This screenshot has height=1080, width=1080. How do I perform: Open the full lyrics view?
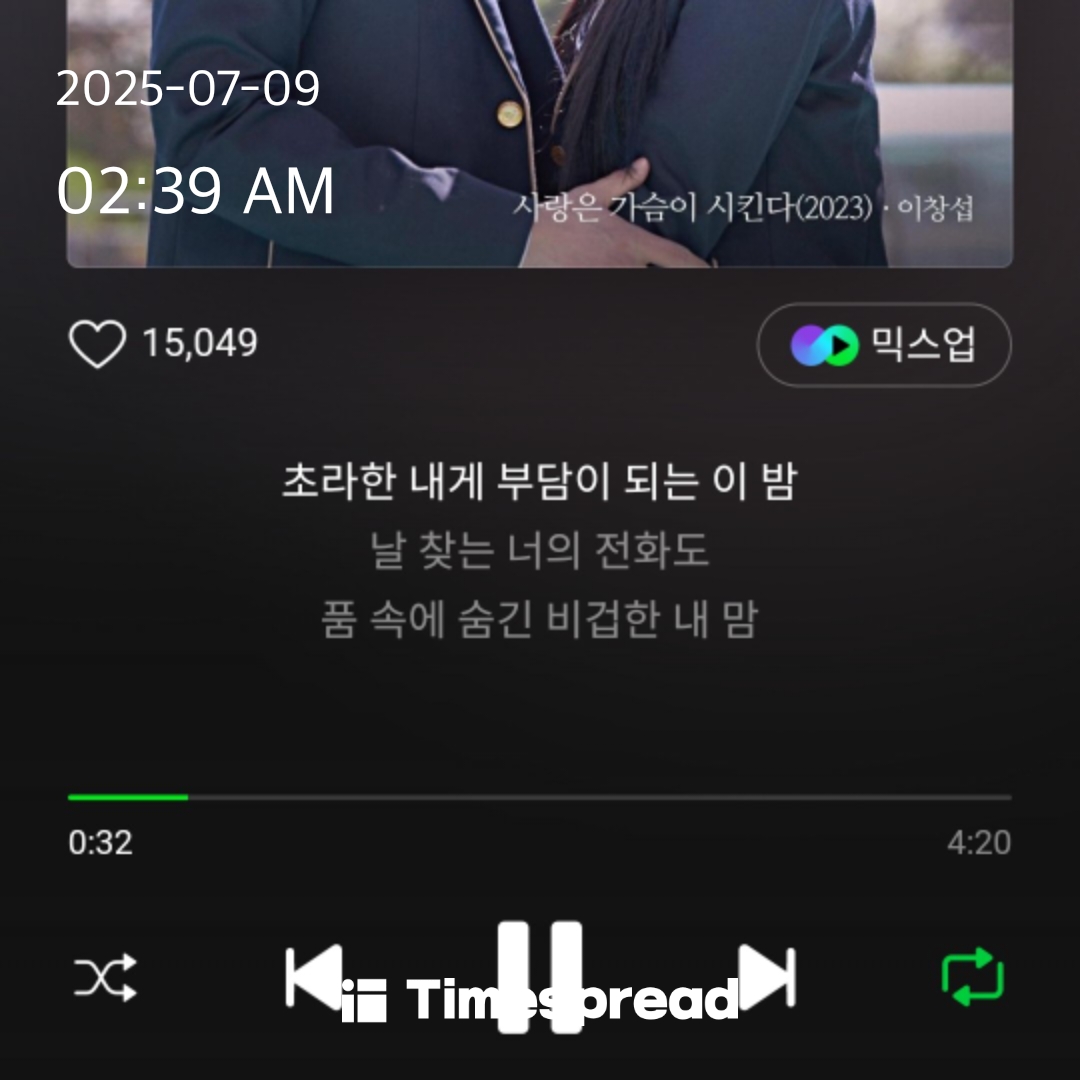540,551
